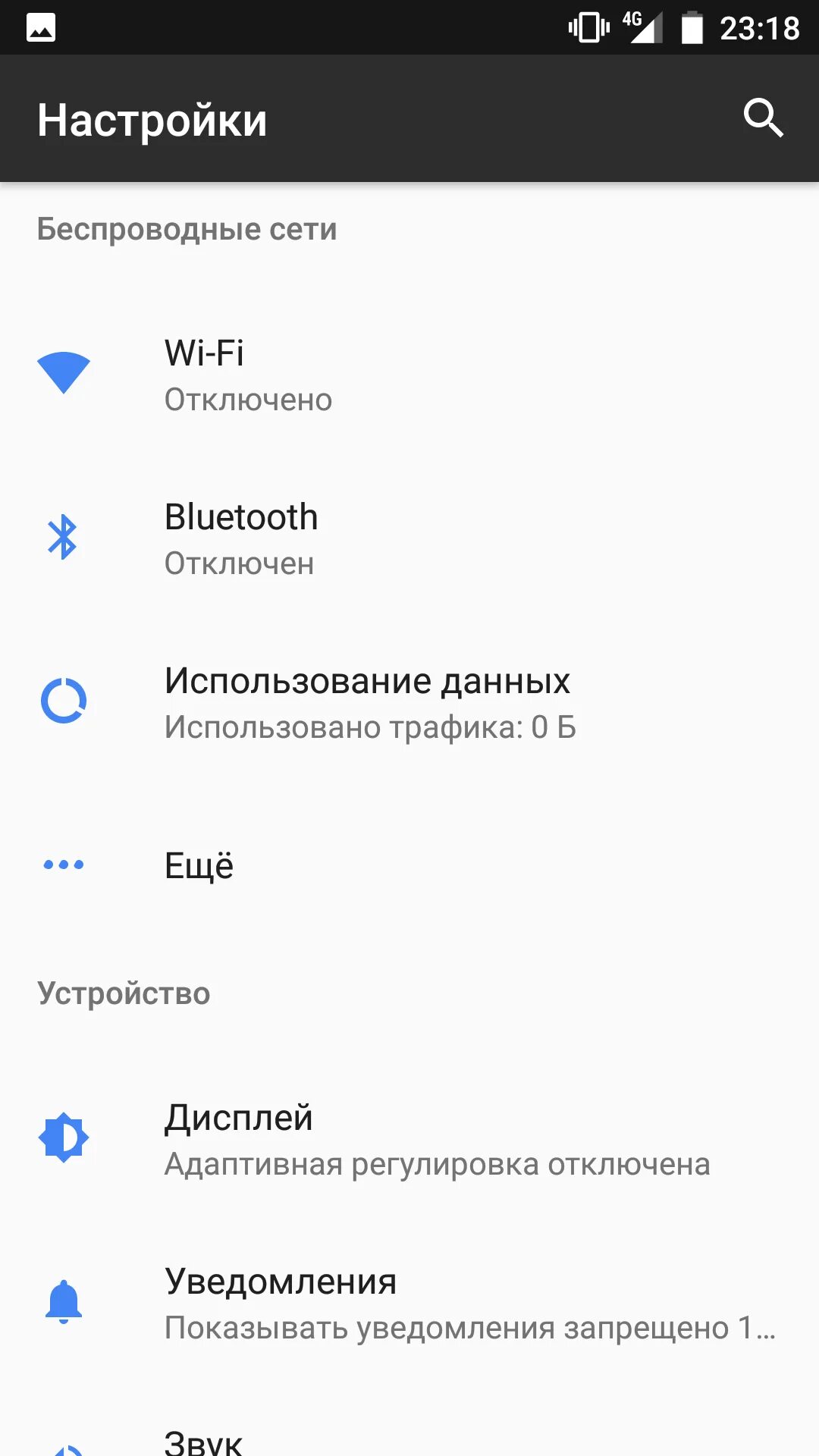Screen dimensions: 819x1456
Task: Open the settings search
Action: point(763,118)
